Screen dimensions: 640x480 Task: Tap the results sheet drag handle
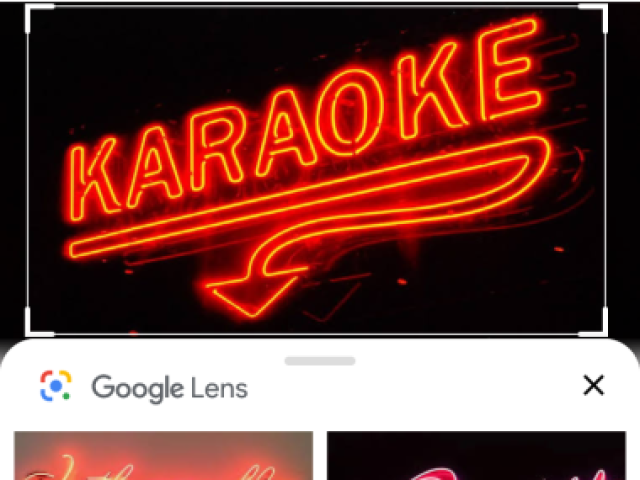[320, 360]
